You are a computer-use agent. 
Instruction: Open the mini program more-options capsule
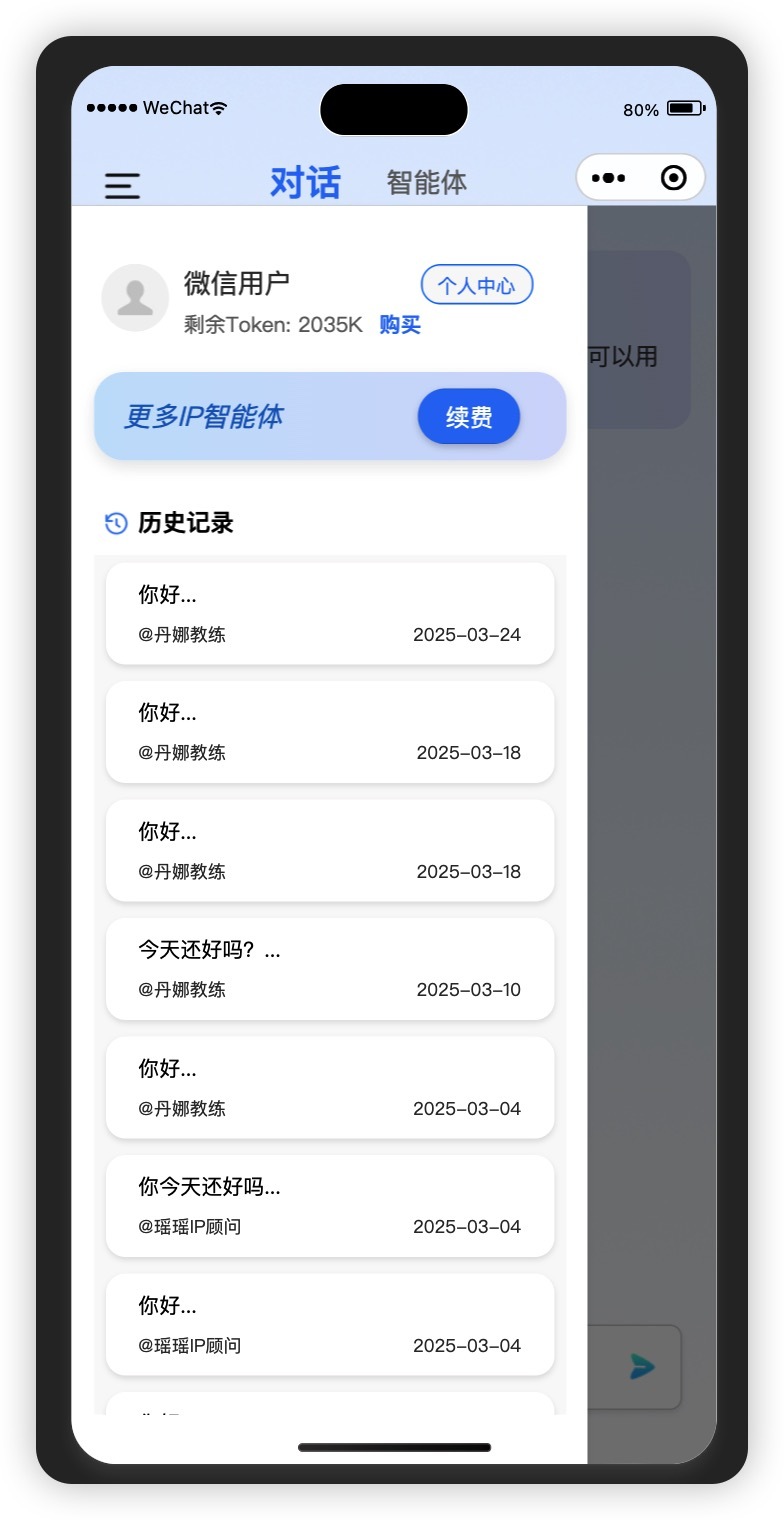(x=608, y=178)
